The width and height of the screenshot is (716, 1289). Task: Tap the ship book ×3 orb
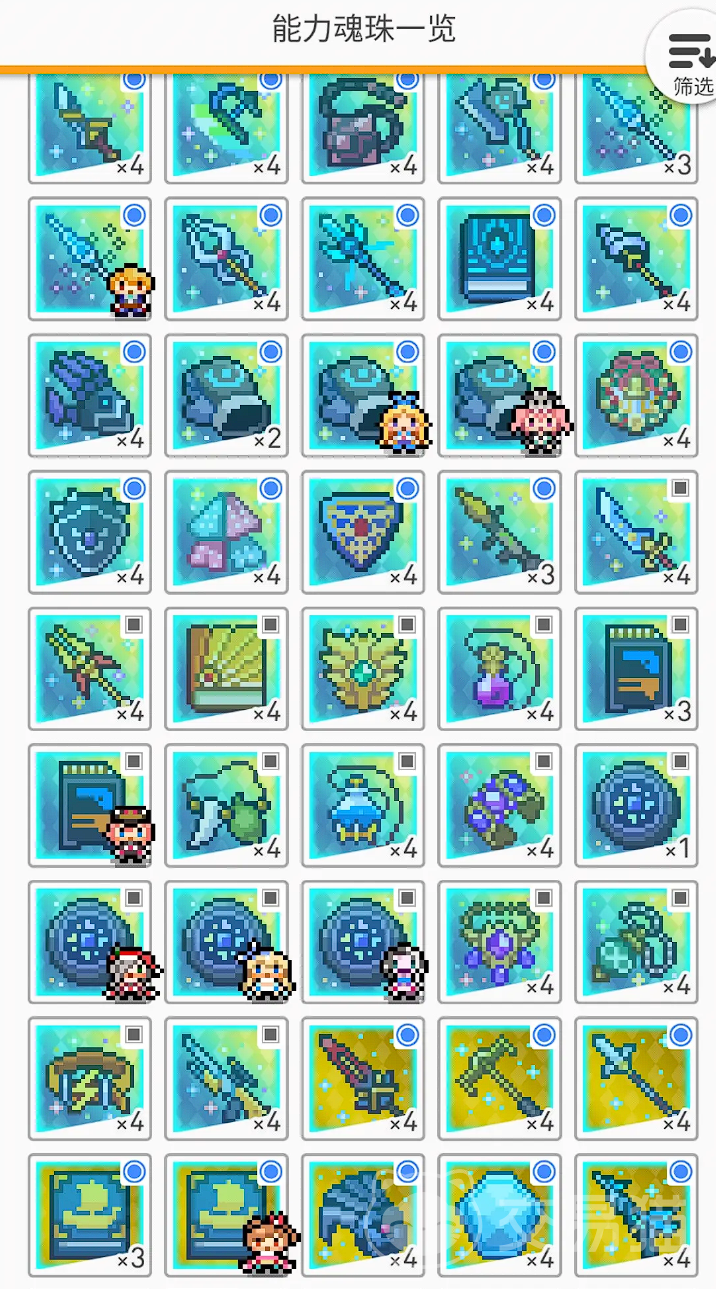(89, 1216)
